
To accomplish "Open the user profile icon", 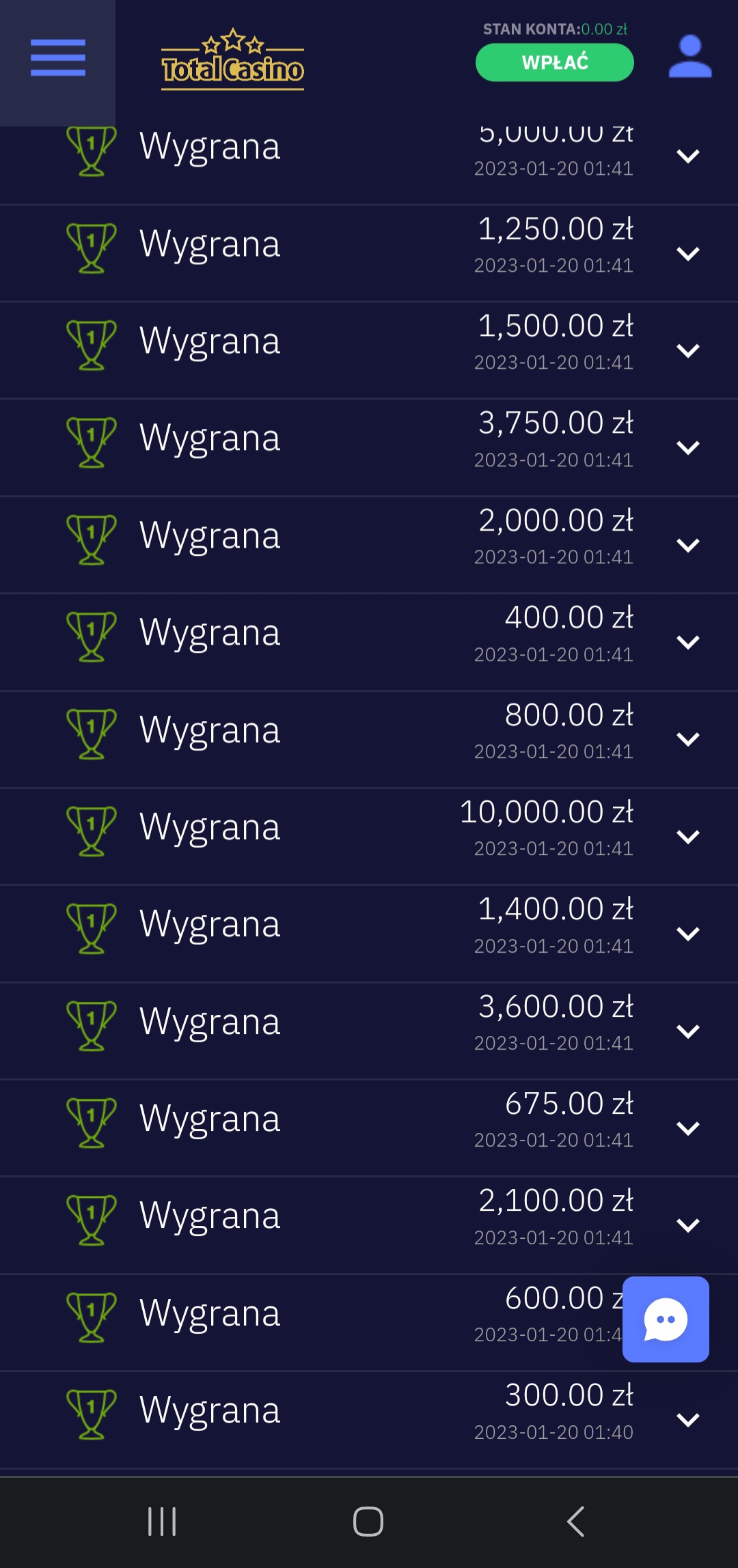I will (x=689, y=57).
